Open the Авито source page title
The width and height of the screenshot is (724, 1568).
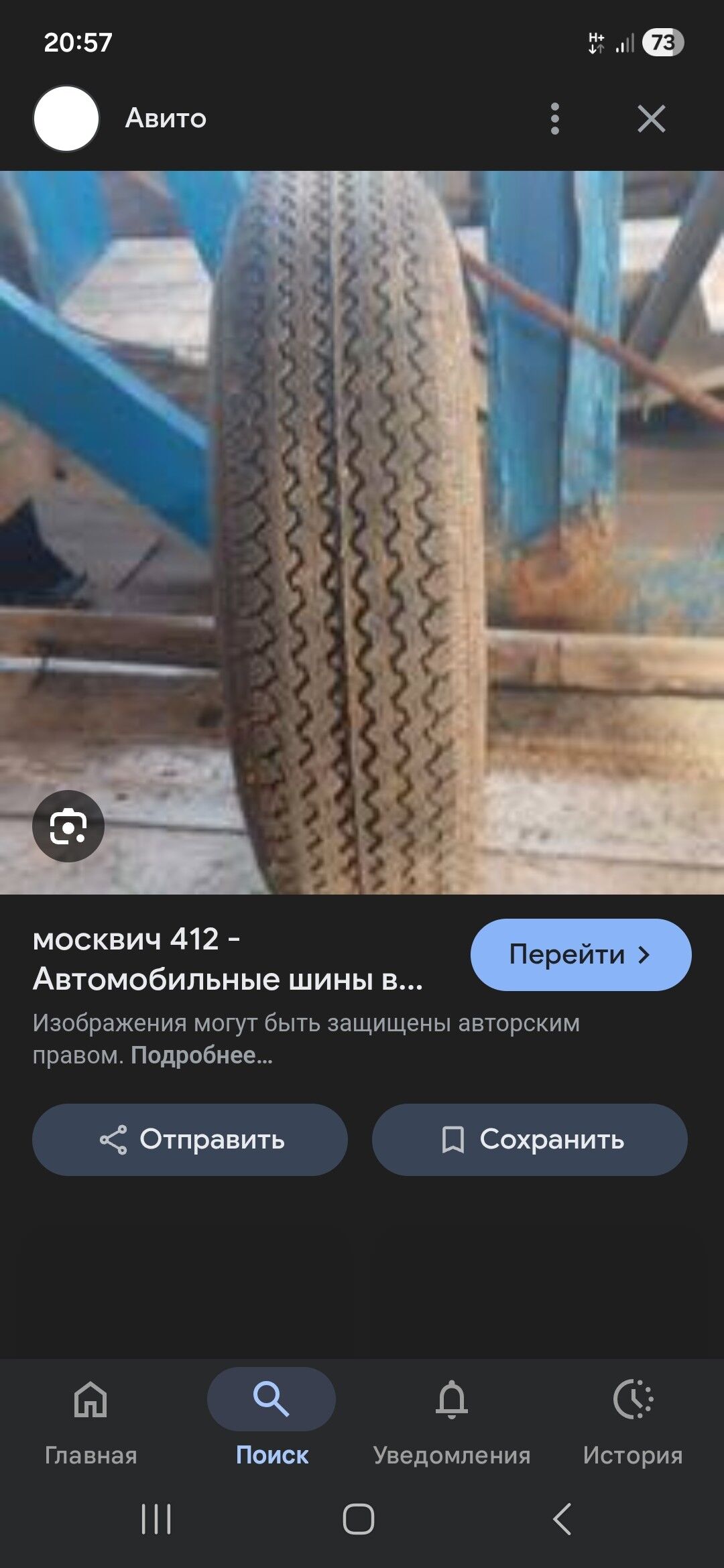tap(166, 119)
